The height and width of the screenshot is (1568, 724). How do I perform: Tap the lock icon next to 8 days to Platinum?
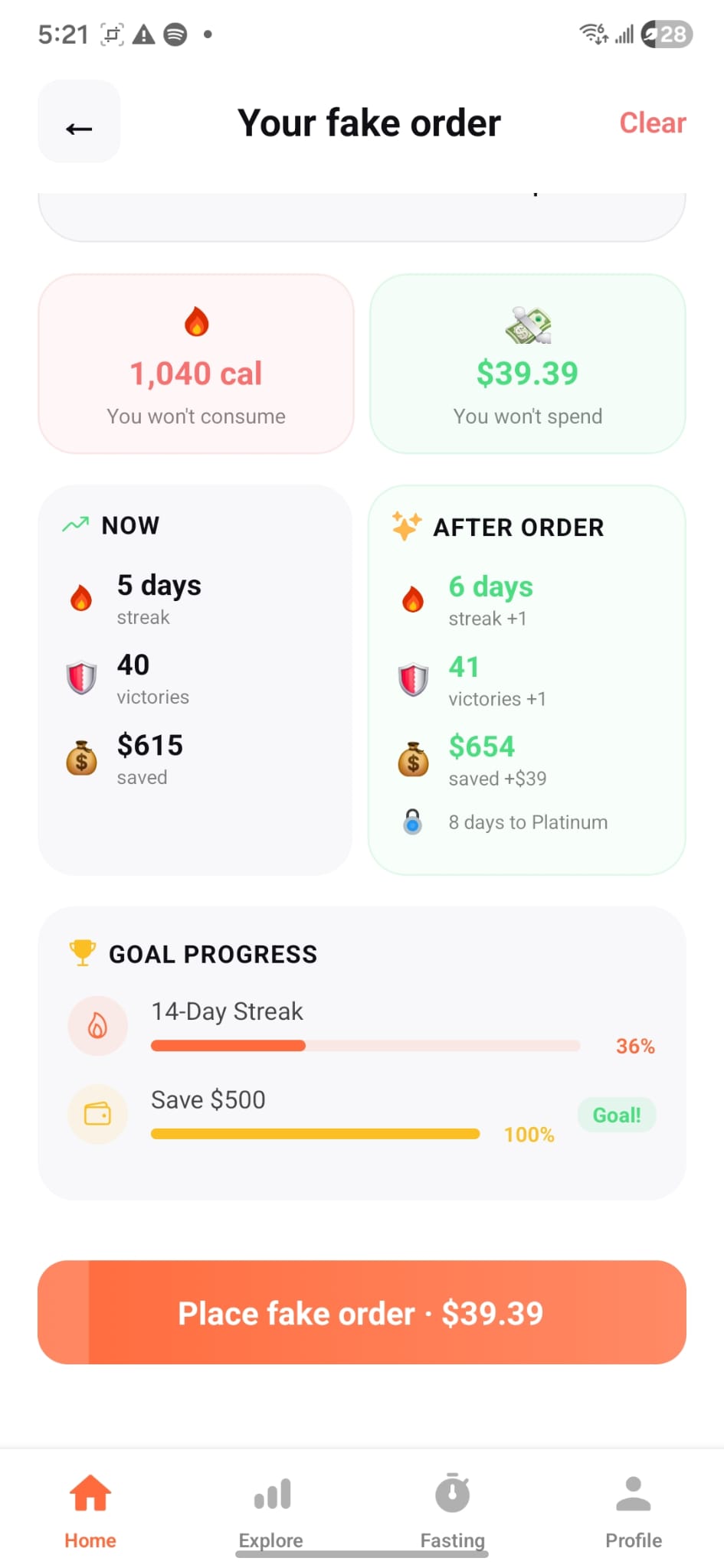click(x=412, y=822)
